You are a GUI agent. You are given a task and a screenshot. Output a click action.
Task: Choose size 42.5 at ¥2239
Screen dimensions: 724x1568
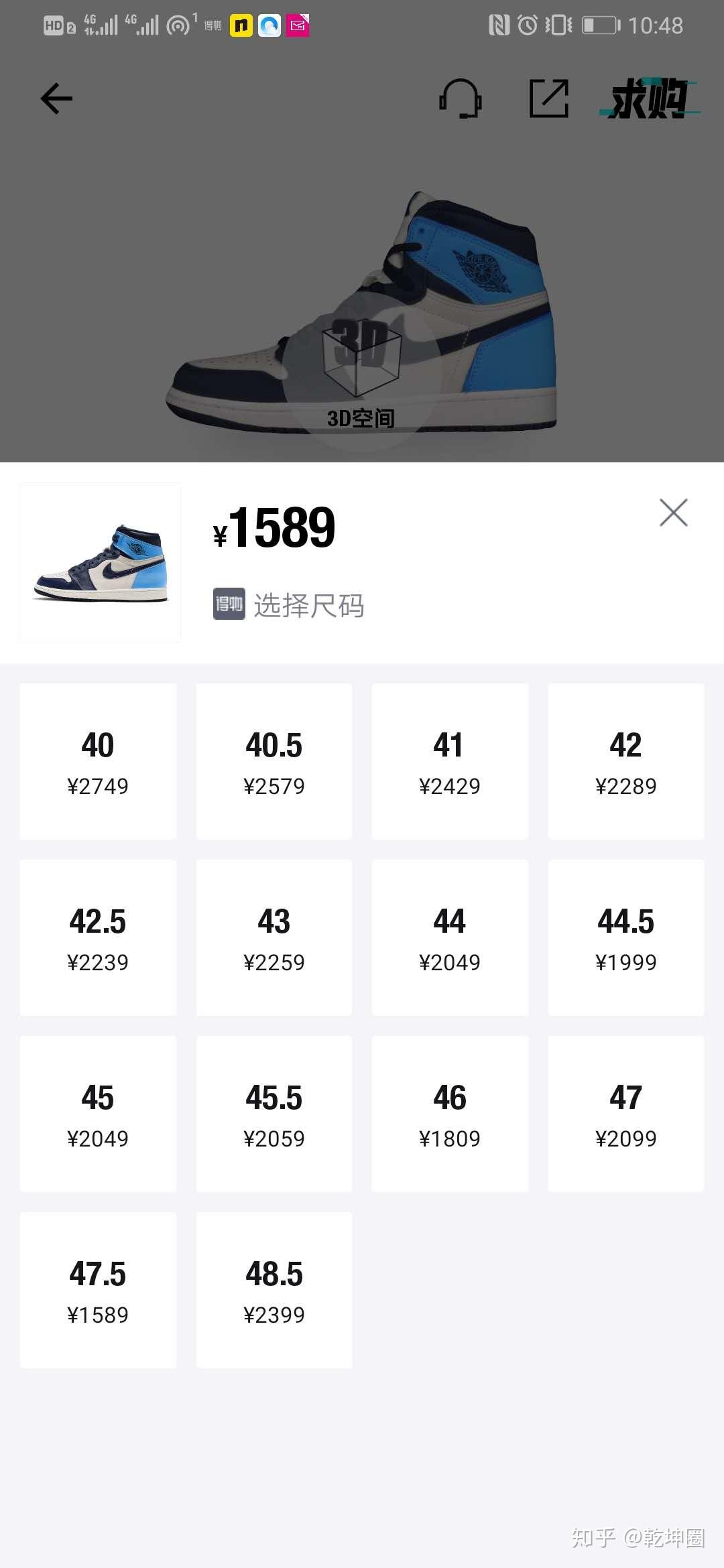coord(98,938)
